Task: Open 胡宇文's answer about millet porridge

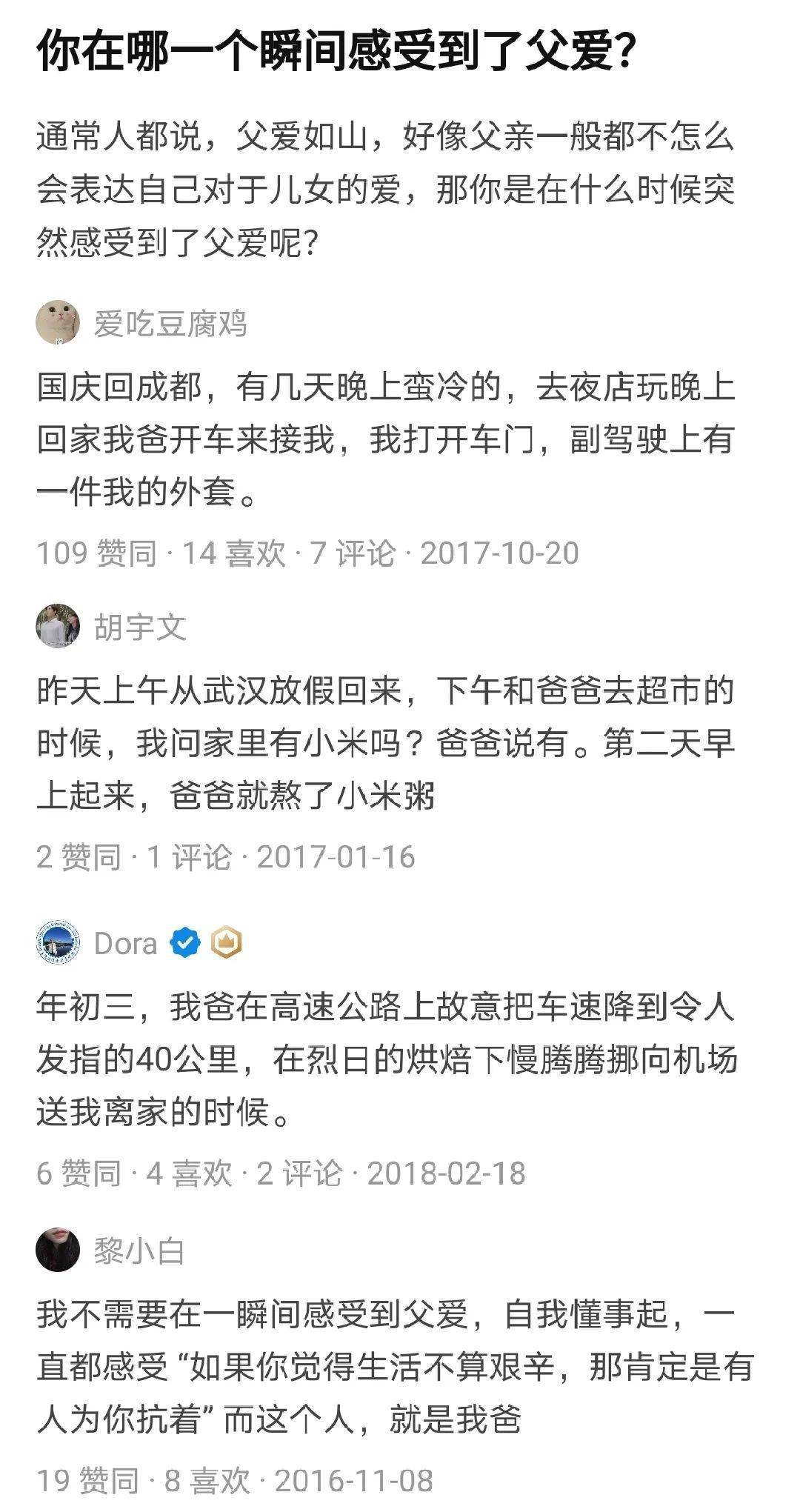Action: pos(385,744)
